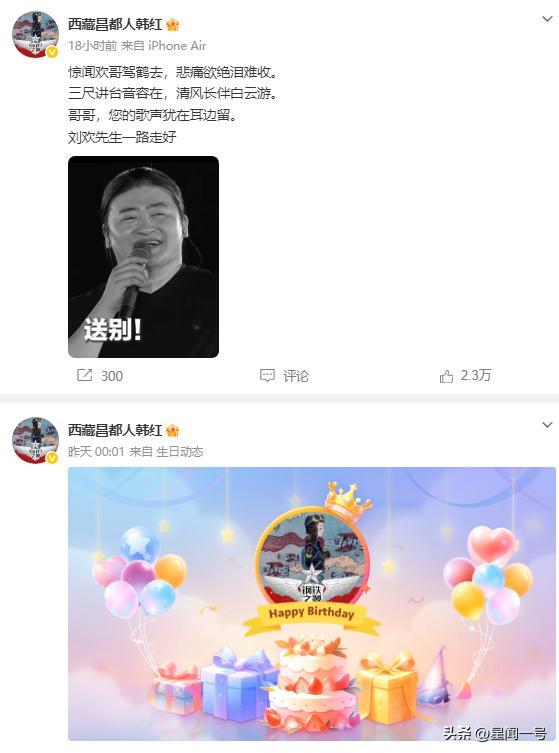The image size is (559, 753).
Task: Open the Happy Birthday image card
Action: pos(312,604)
